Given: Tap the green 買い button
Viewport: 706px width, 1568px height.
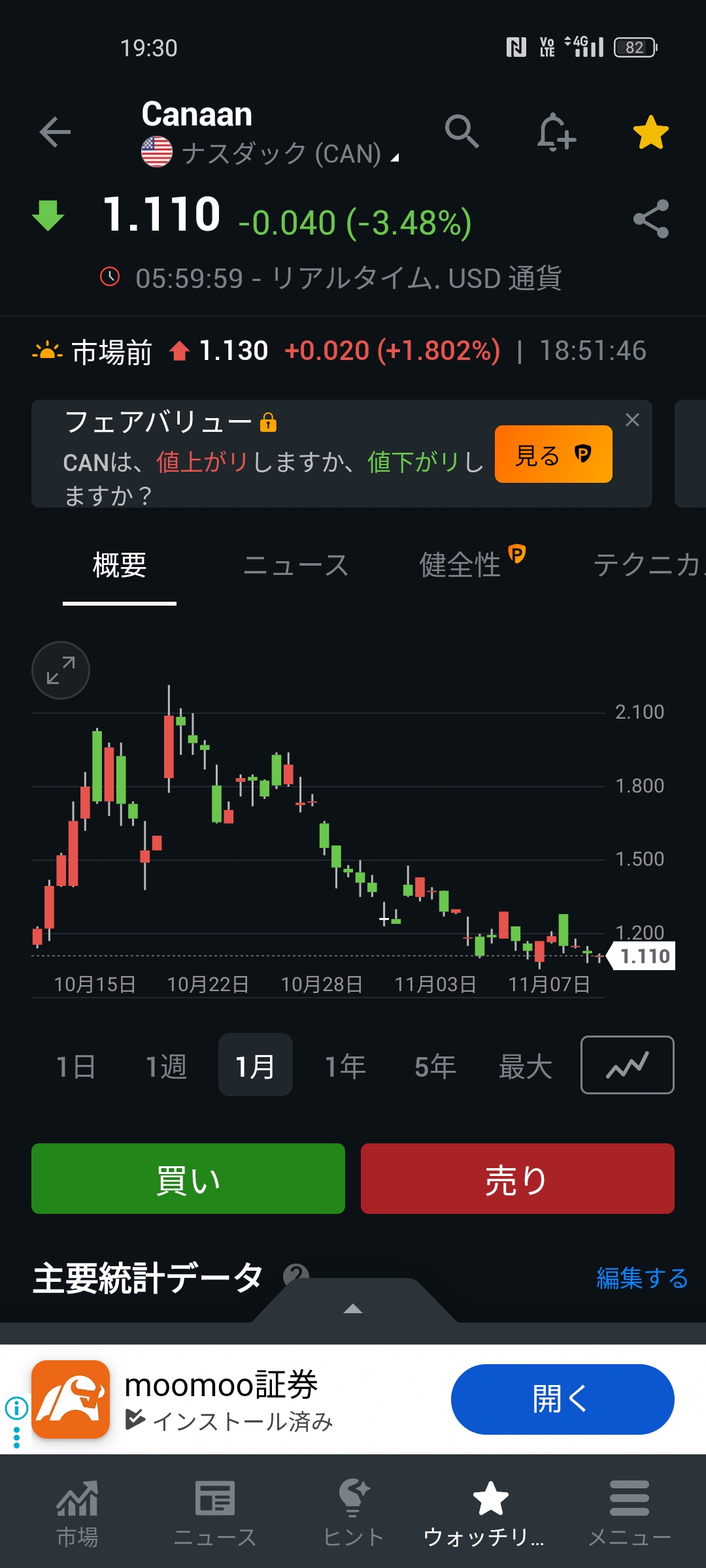Looking at the screenshot, I should tap(188, 1179).
